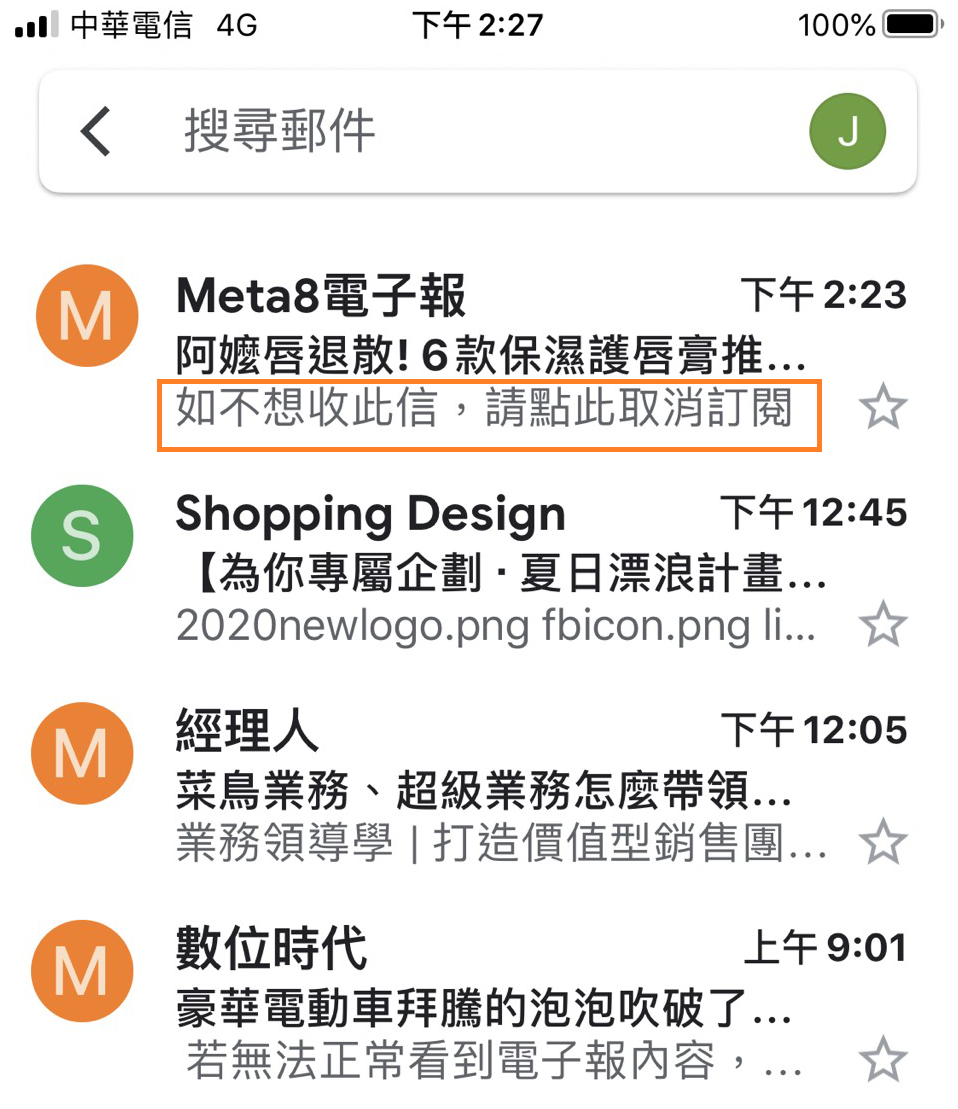
Task: Tap the 搜尋郵件 search field
Action: [x=450, y=132]
